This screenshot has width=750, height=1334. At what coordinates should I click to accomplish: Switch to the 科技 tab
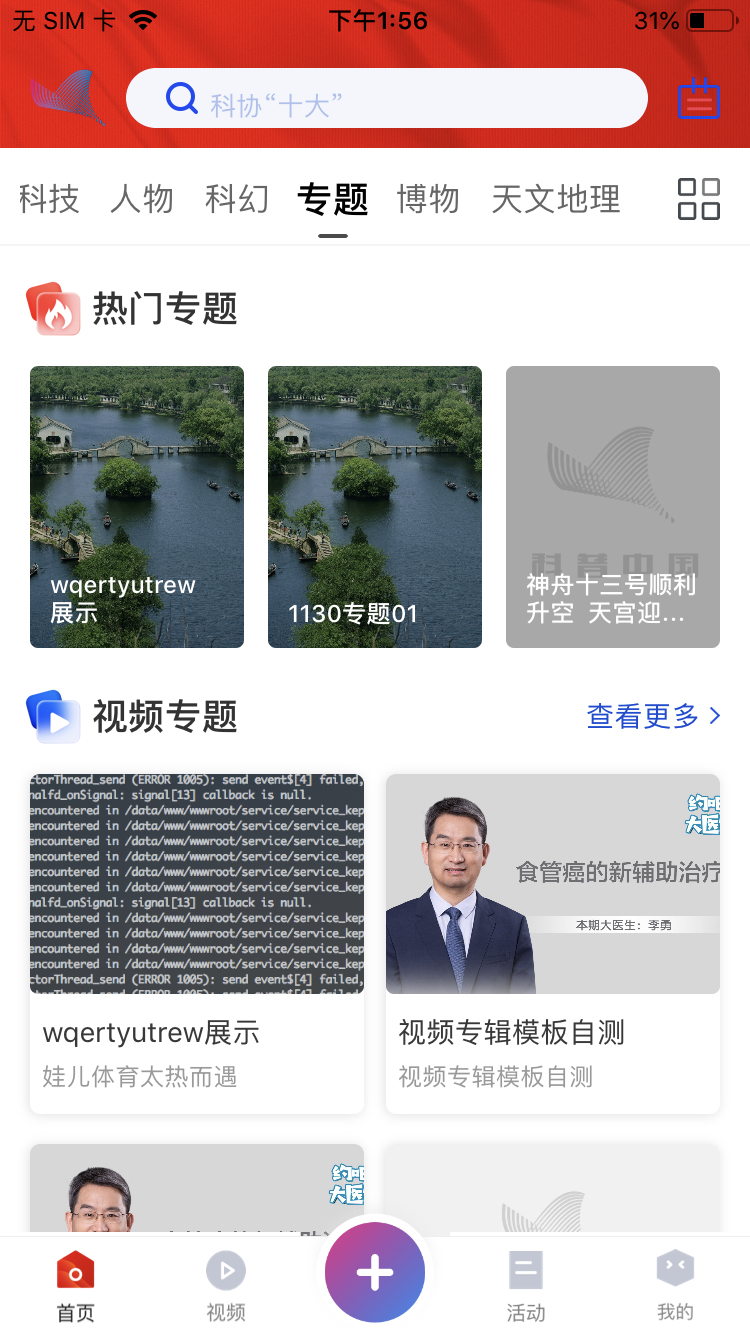[49, 199]
